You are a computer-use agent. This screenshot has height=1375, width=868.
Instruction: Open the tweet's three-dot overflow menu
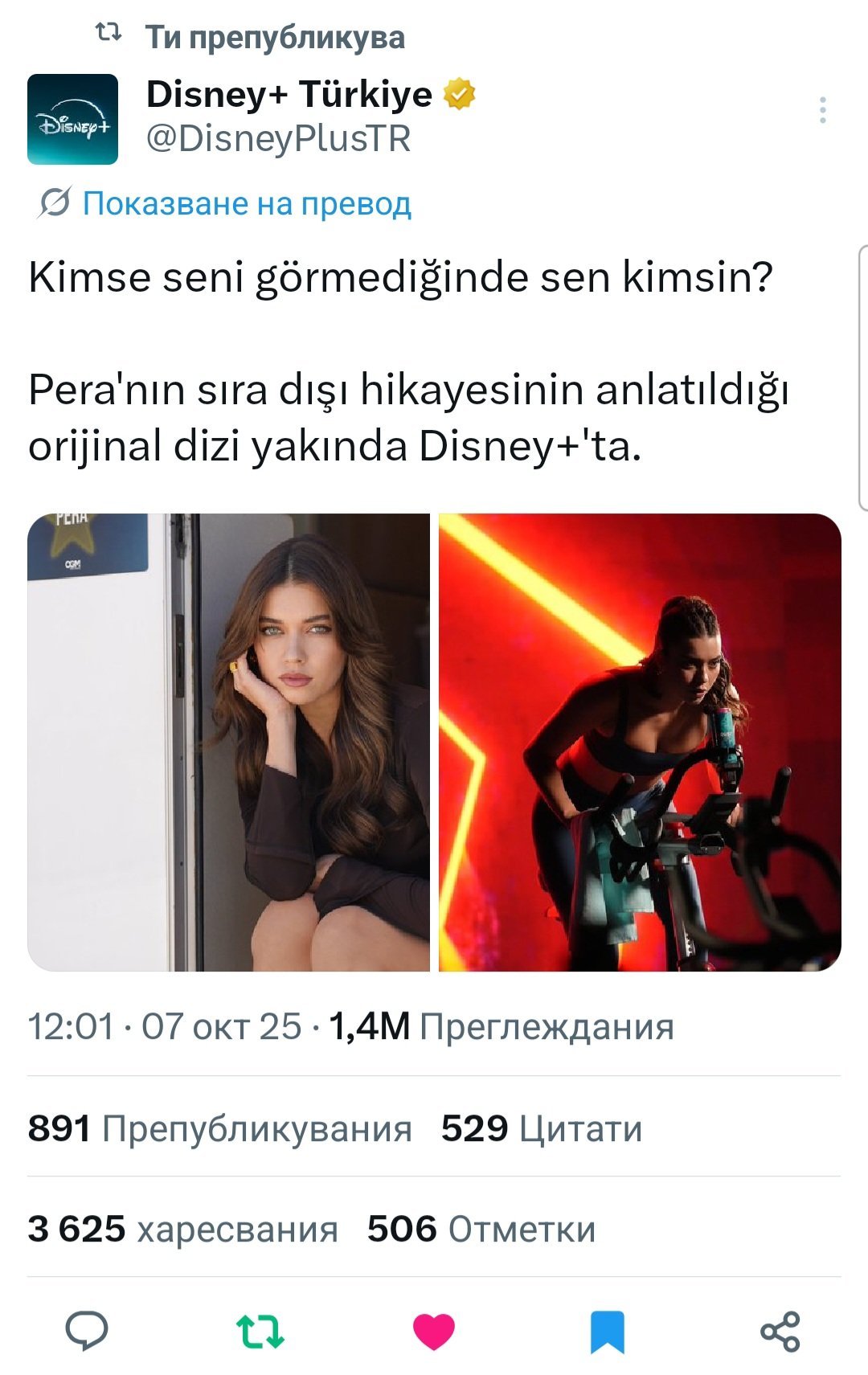point(822,110)
